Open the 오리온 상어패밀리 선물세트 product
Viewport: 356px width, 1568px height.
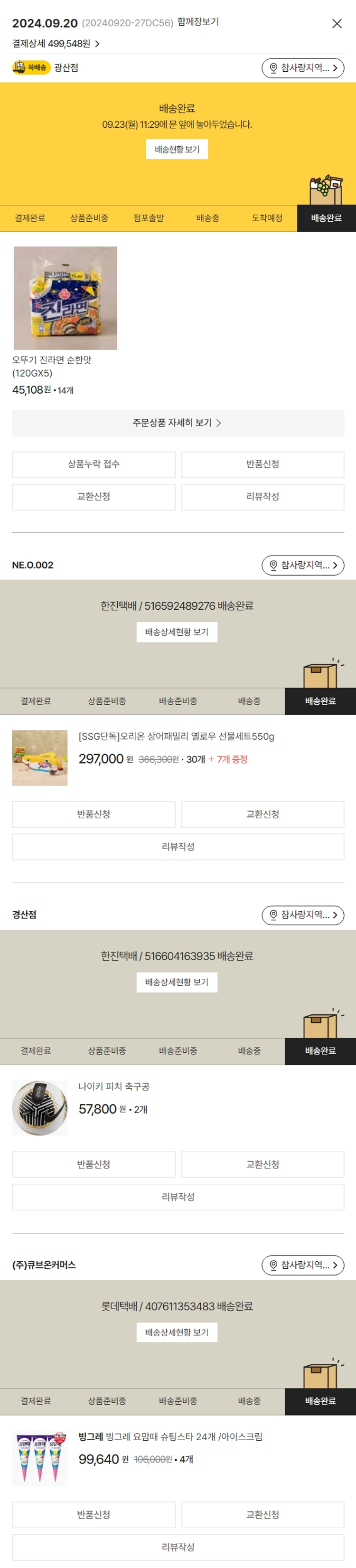176,737
